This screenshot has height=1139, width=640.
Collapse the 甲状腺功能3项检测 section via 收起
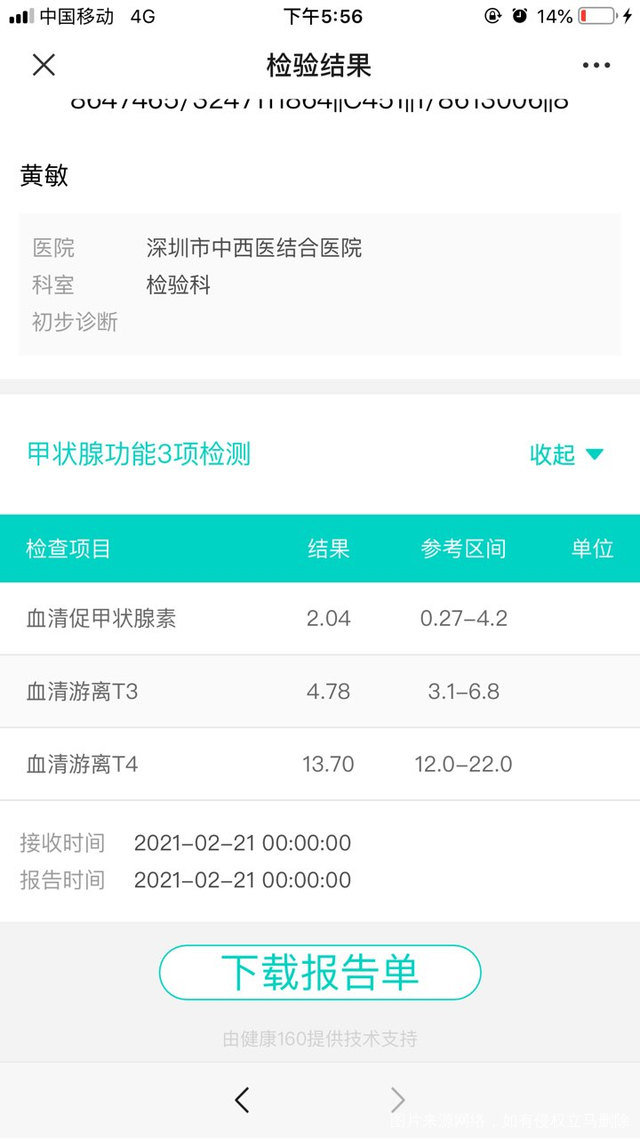tap(566, 455)
